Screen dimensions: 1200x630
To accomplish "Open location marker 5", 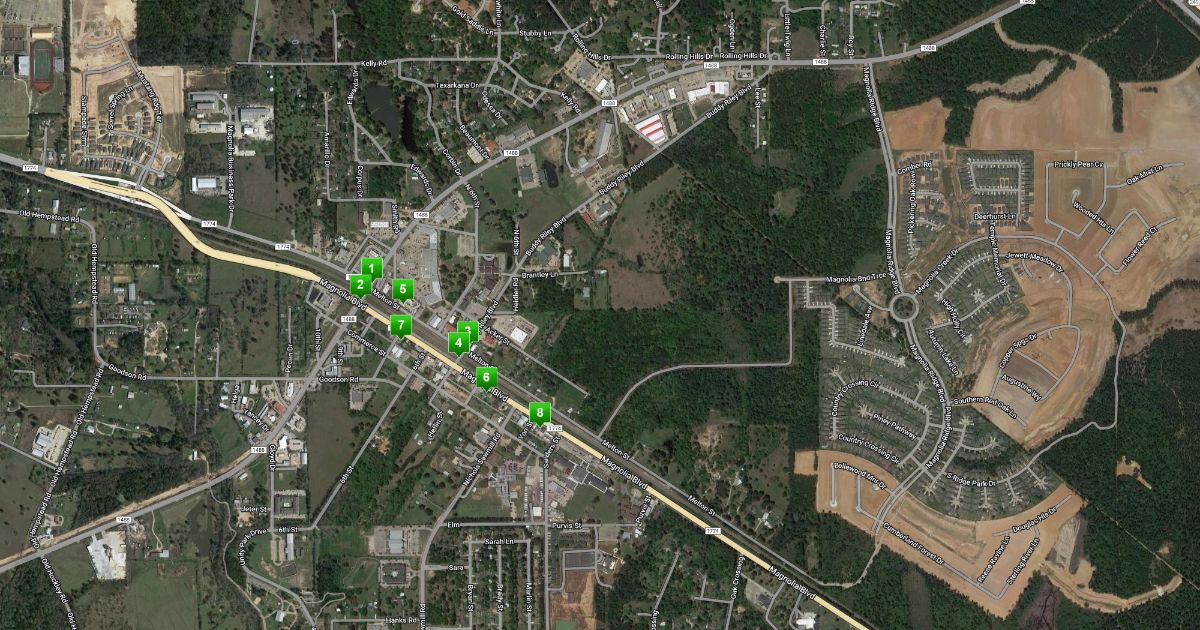I will coord(403,290).
